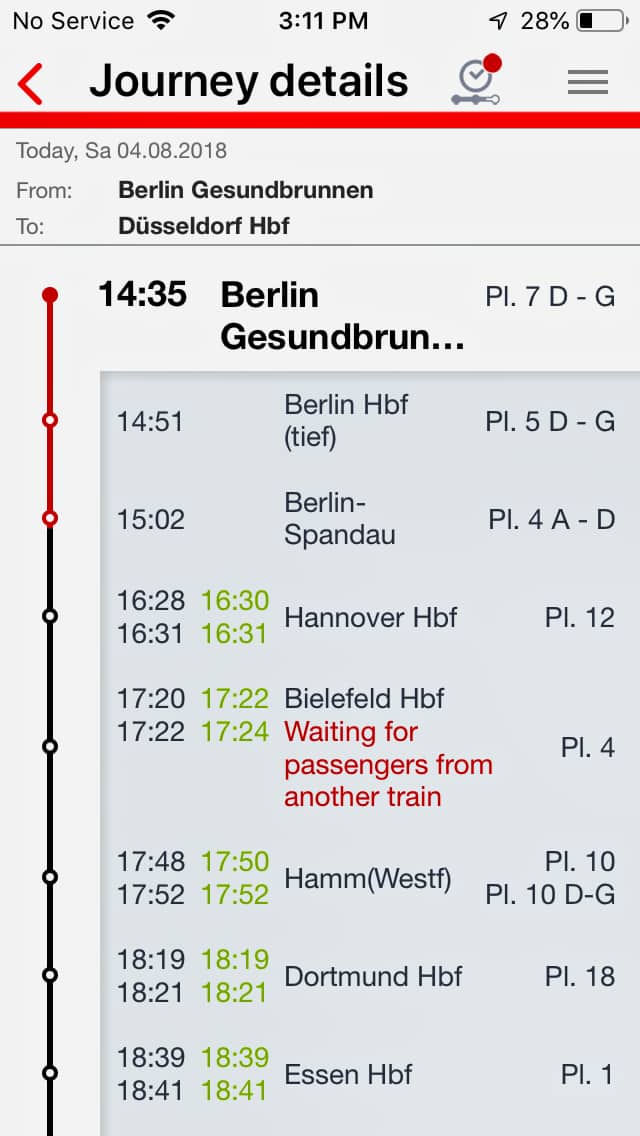This screenshot has height=1136, width=640.
Task: Collapse stops under Berlin Gesundbrunnen departure
Action: click(356, 316)
